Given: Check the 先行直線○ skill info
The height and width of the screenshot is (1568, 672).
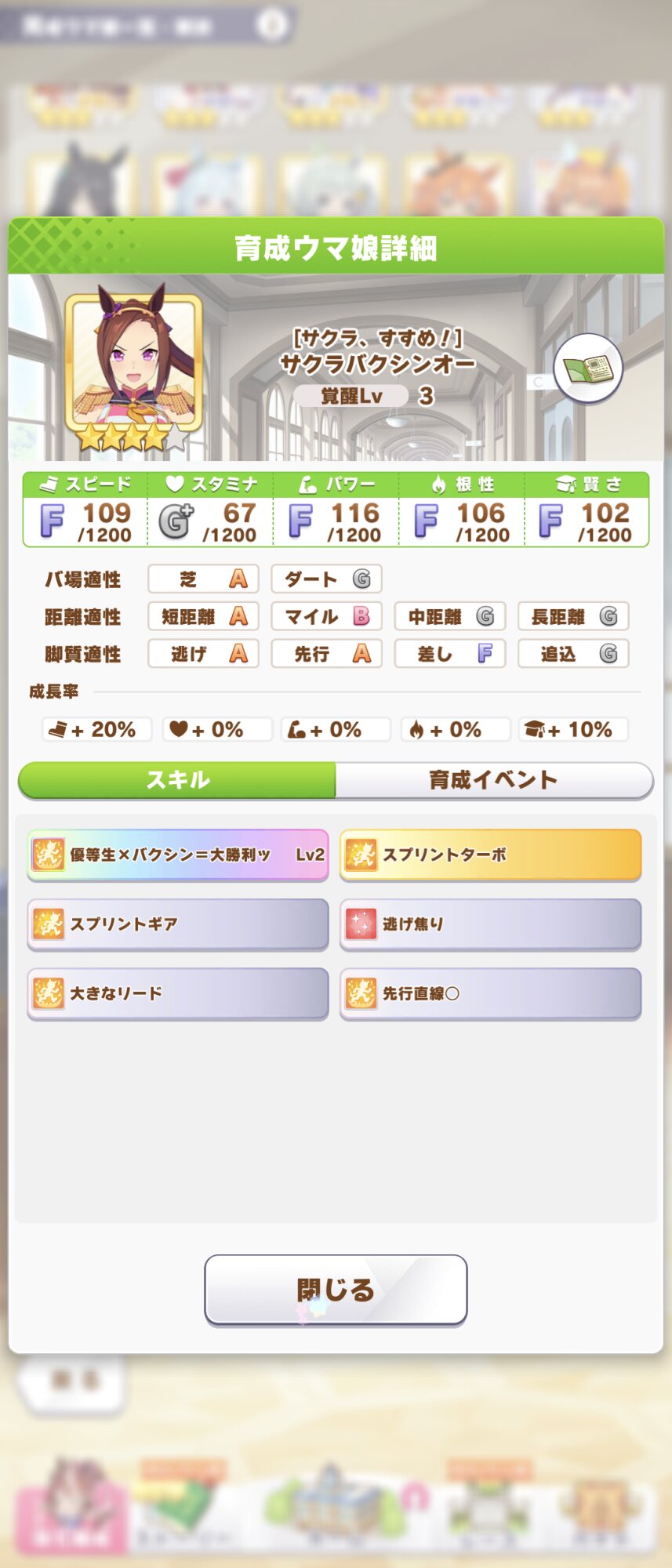Looking at the screenshot, I should 491,993.
